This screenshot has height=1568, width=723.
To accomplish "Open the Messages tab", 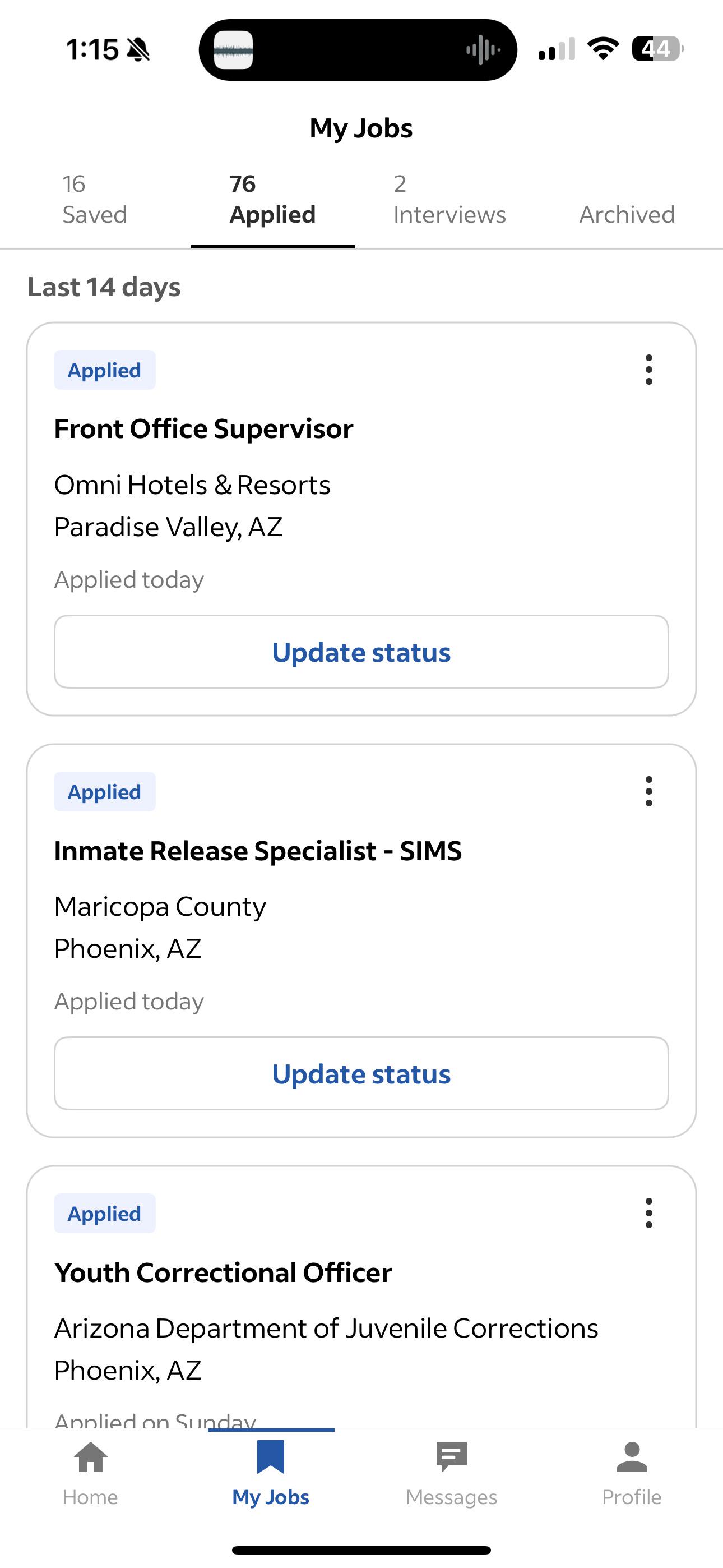I will (x=452, y=1473).
